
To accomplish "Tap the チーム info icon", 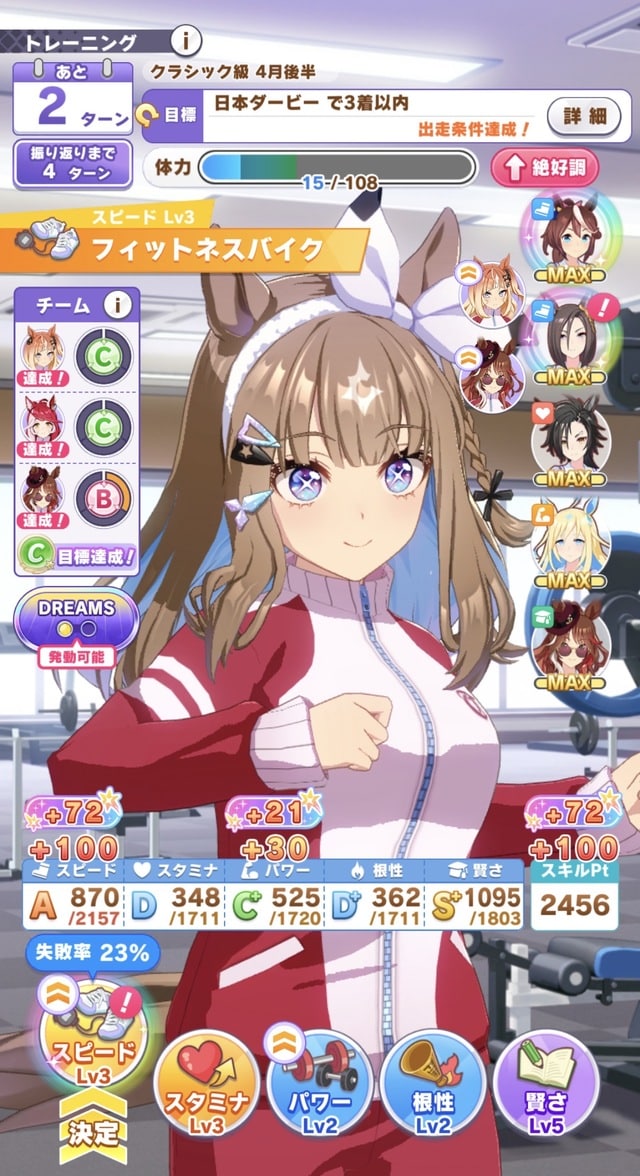I will 119,304.
